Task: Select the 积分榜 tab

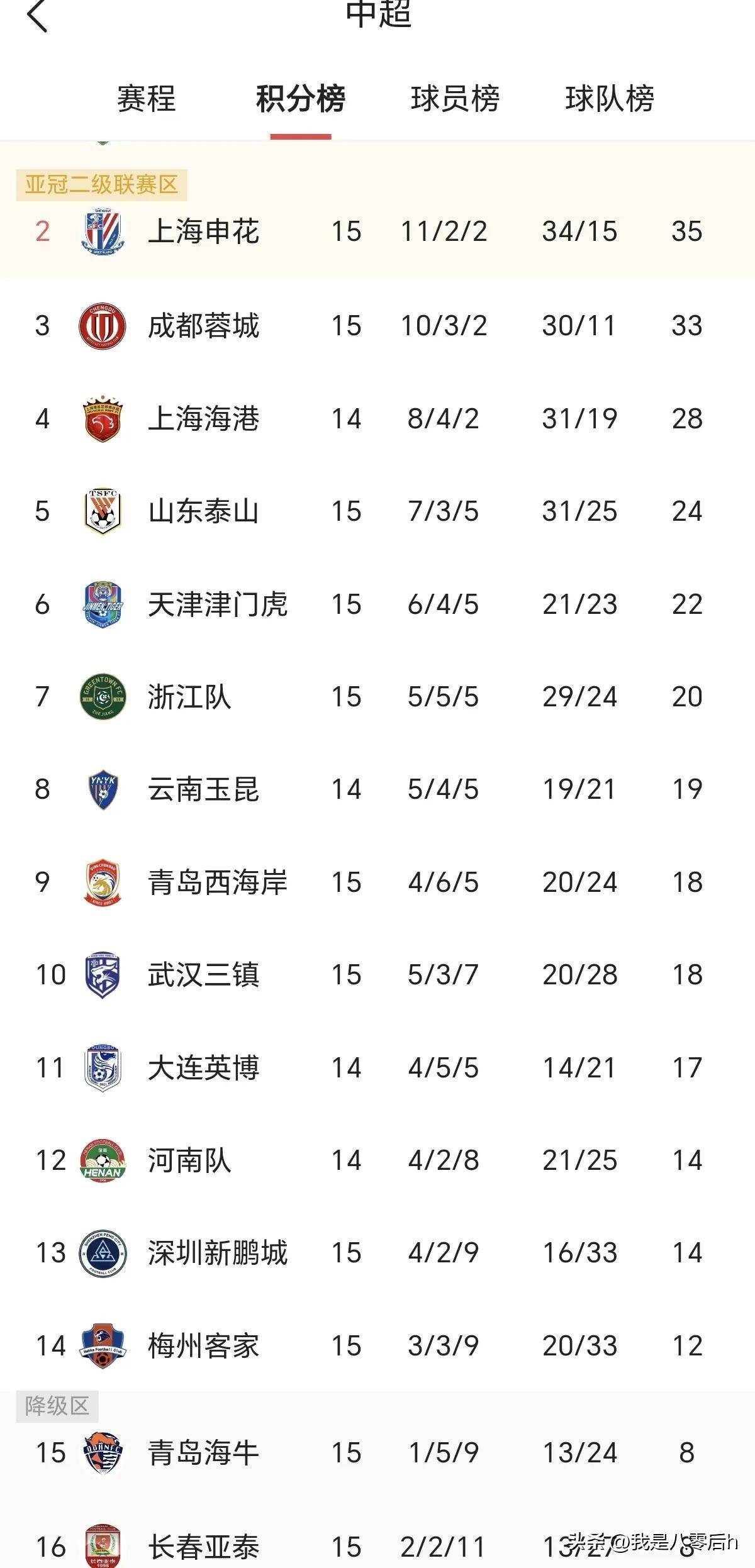Action: [301, 99]
